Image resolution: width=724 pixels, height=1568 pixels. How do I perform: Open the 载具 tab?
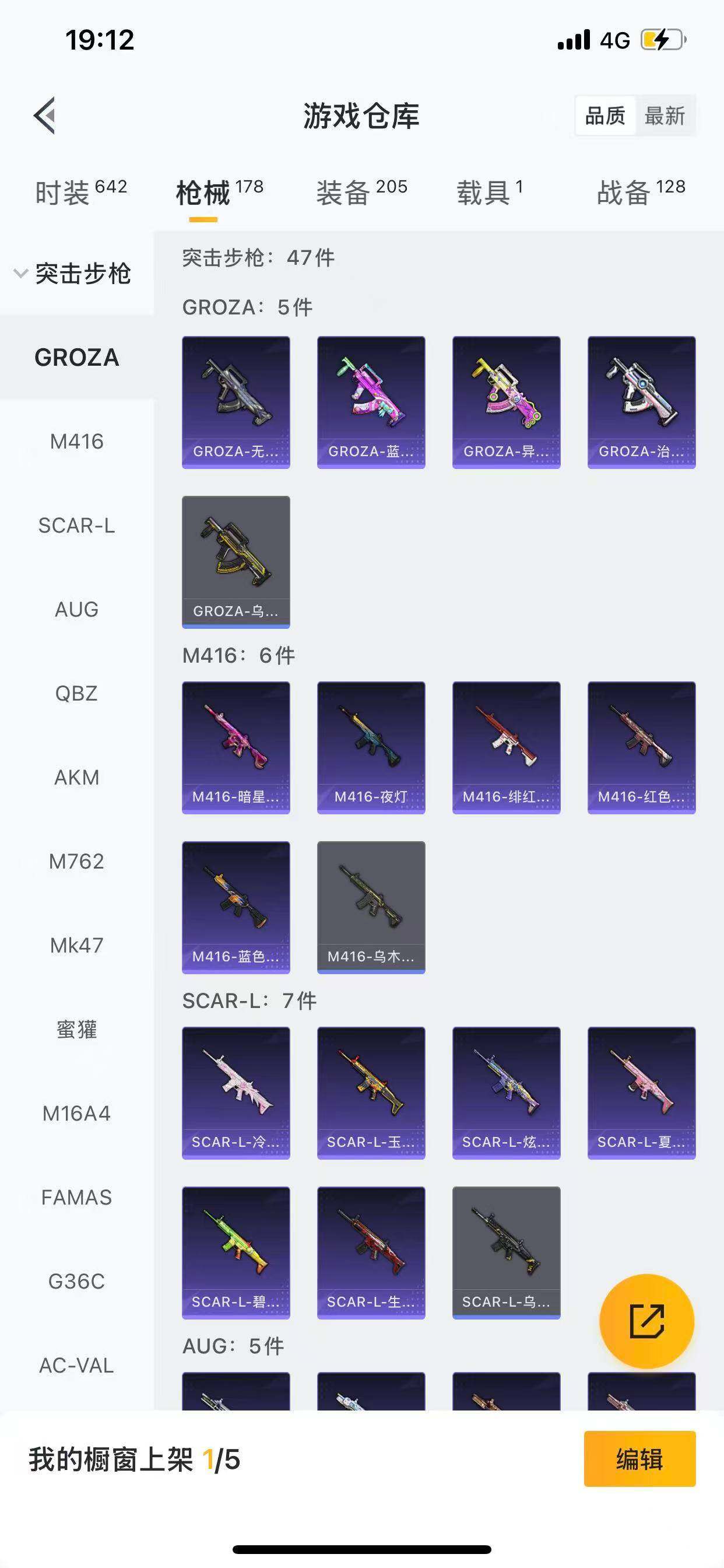[489, 192]
